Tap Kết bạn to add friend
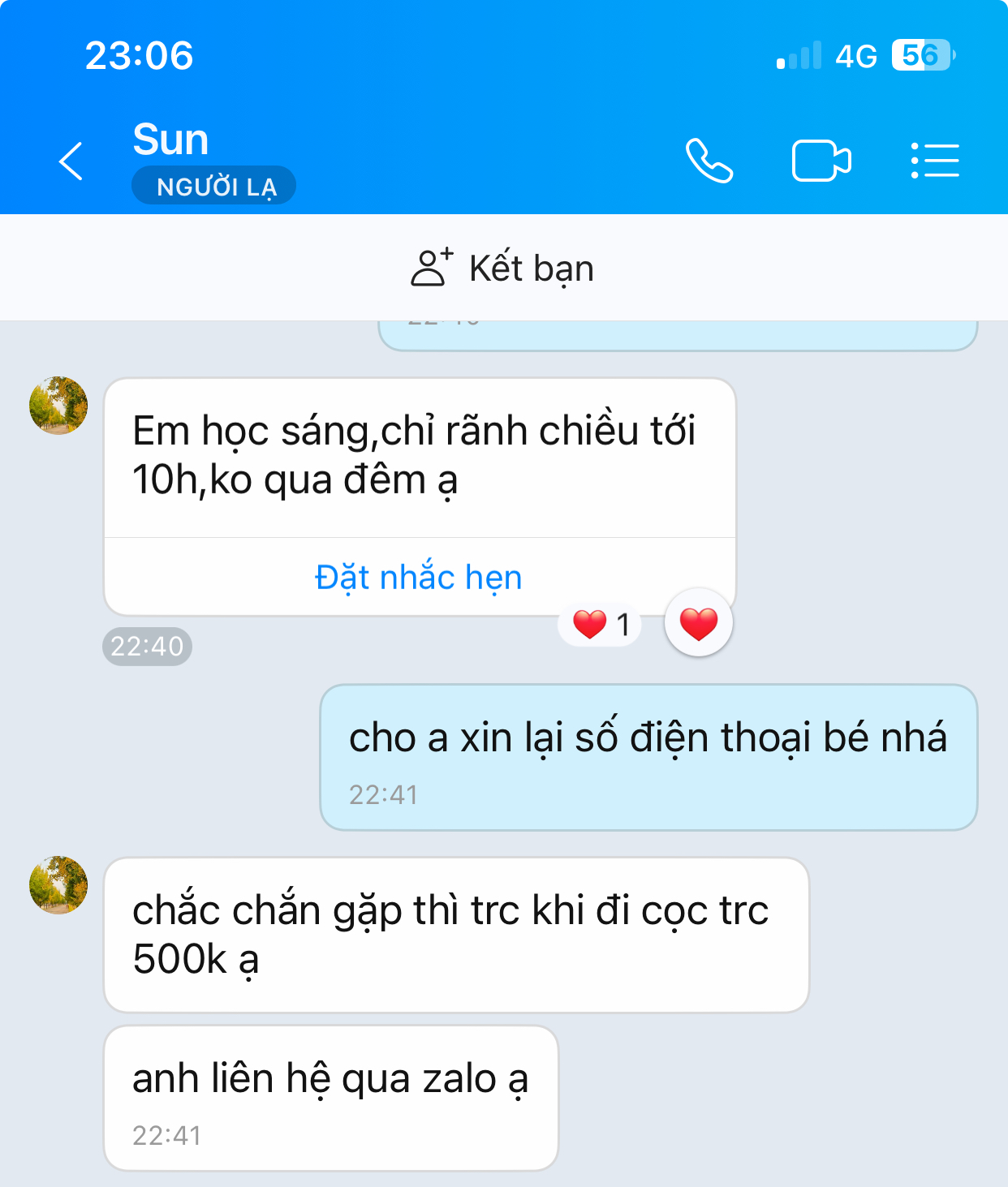The width and height of the screenshot is (1008, 1187). pyautogui.click(x=503, y=269)
